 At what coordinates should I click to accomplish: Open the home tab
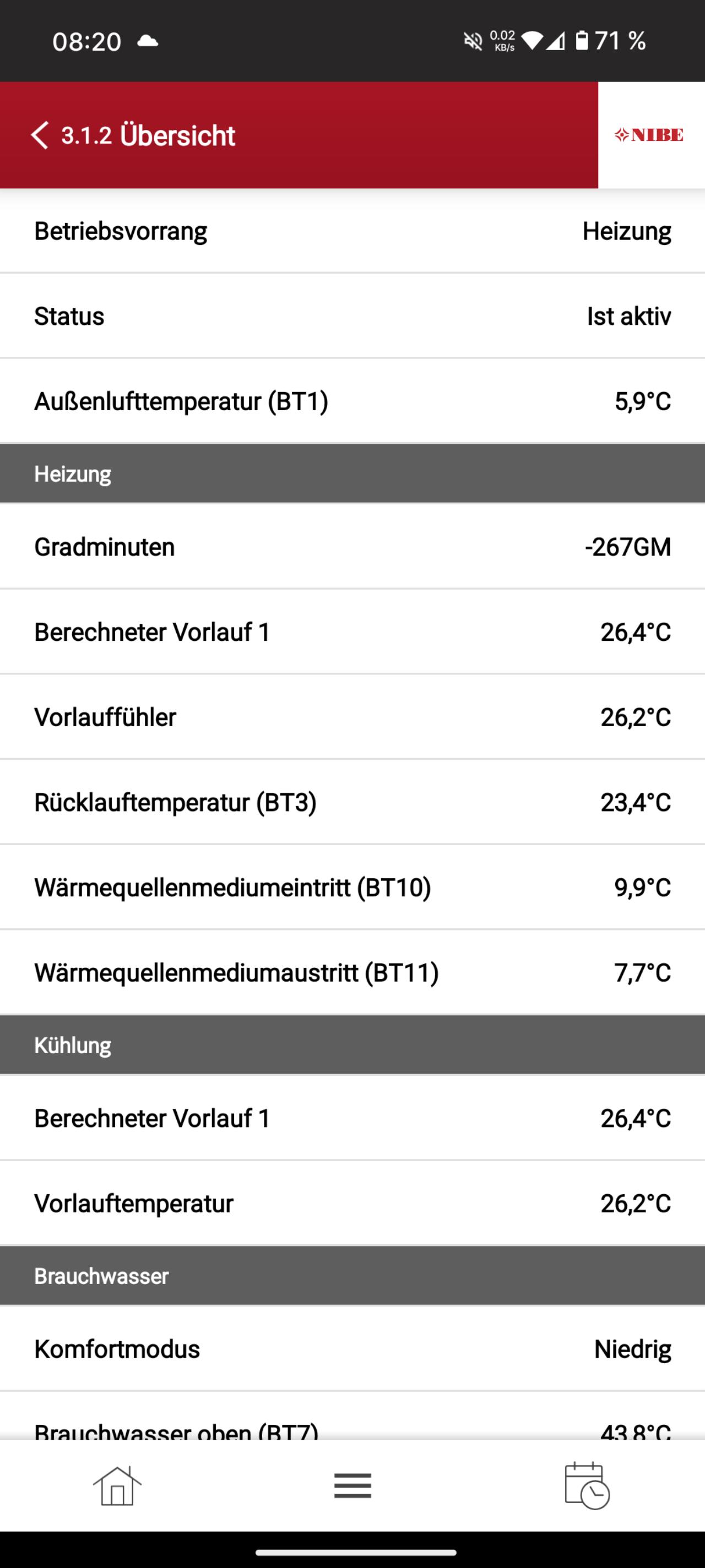(117, 1486)
